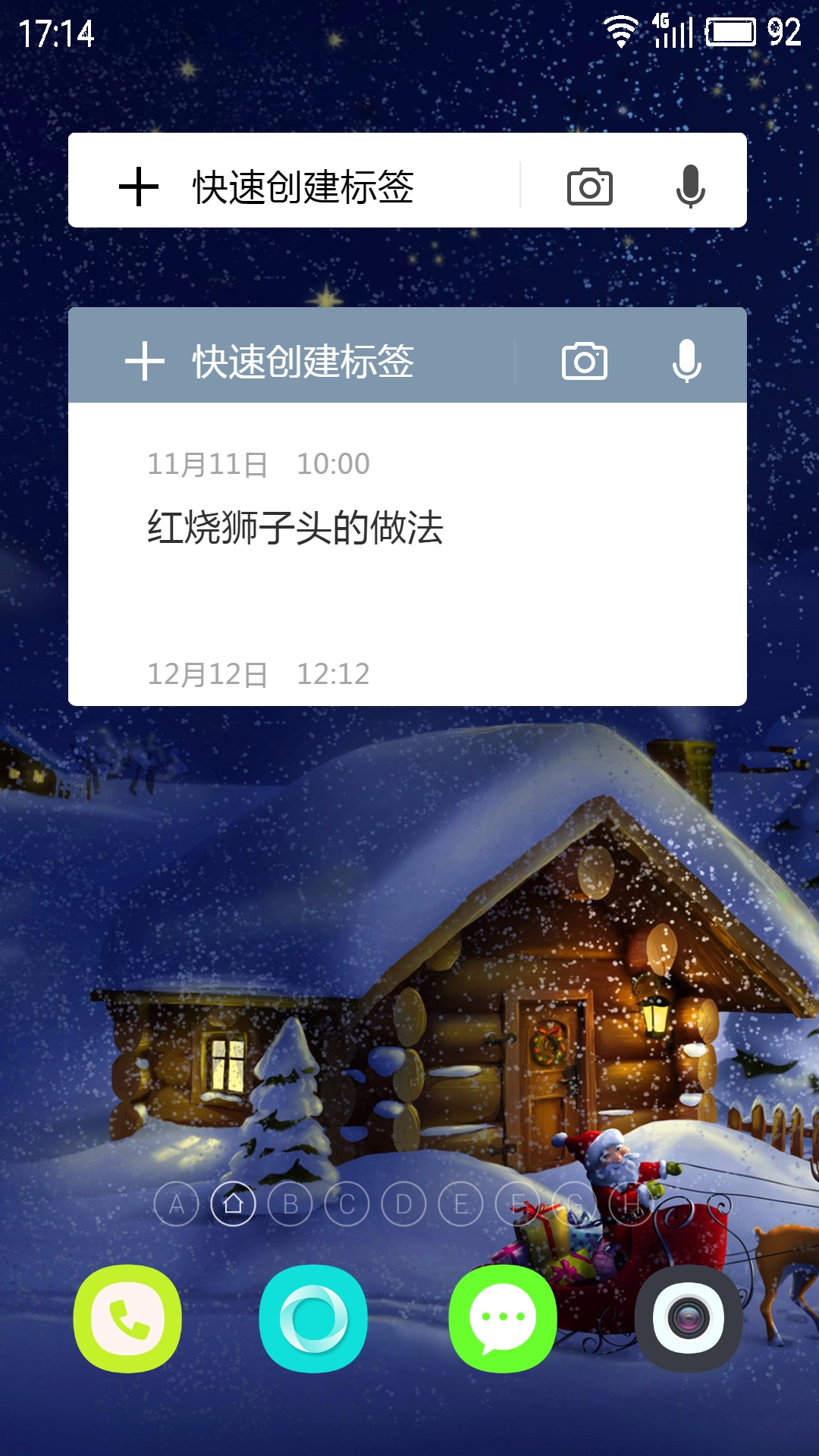Viewport: 819px width, 1456px height.
Task: Open camera icon in the gray-header widget
Action: pyautogui.click(x=585, y=361)
